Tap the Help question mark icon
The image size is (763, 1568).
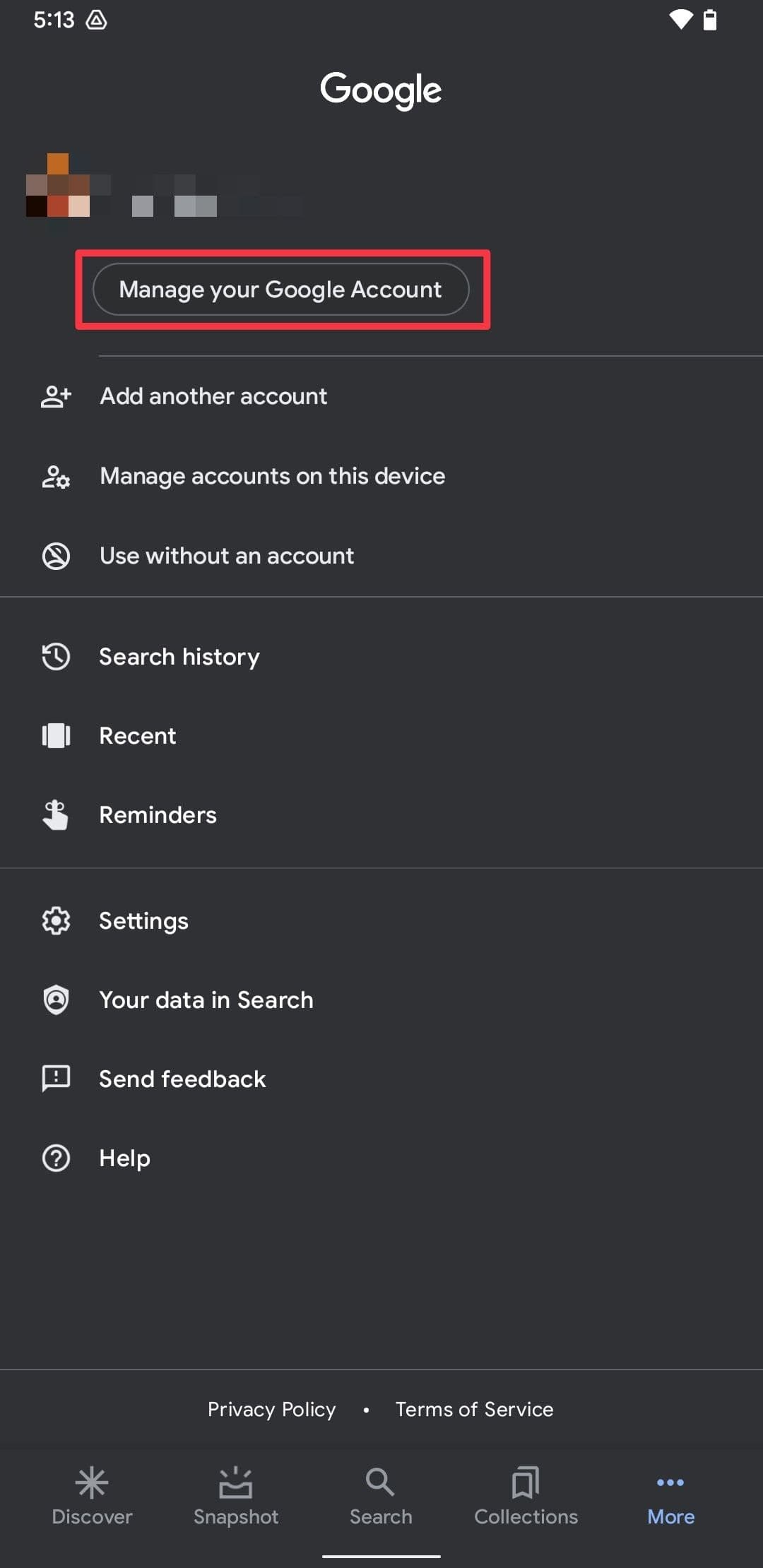pos(56,1158)
